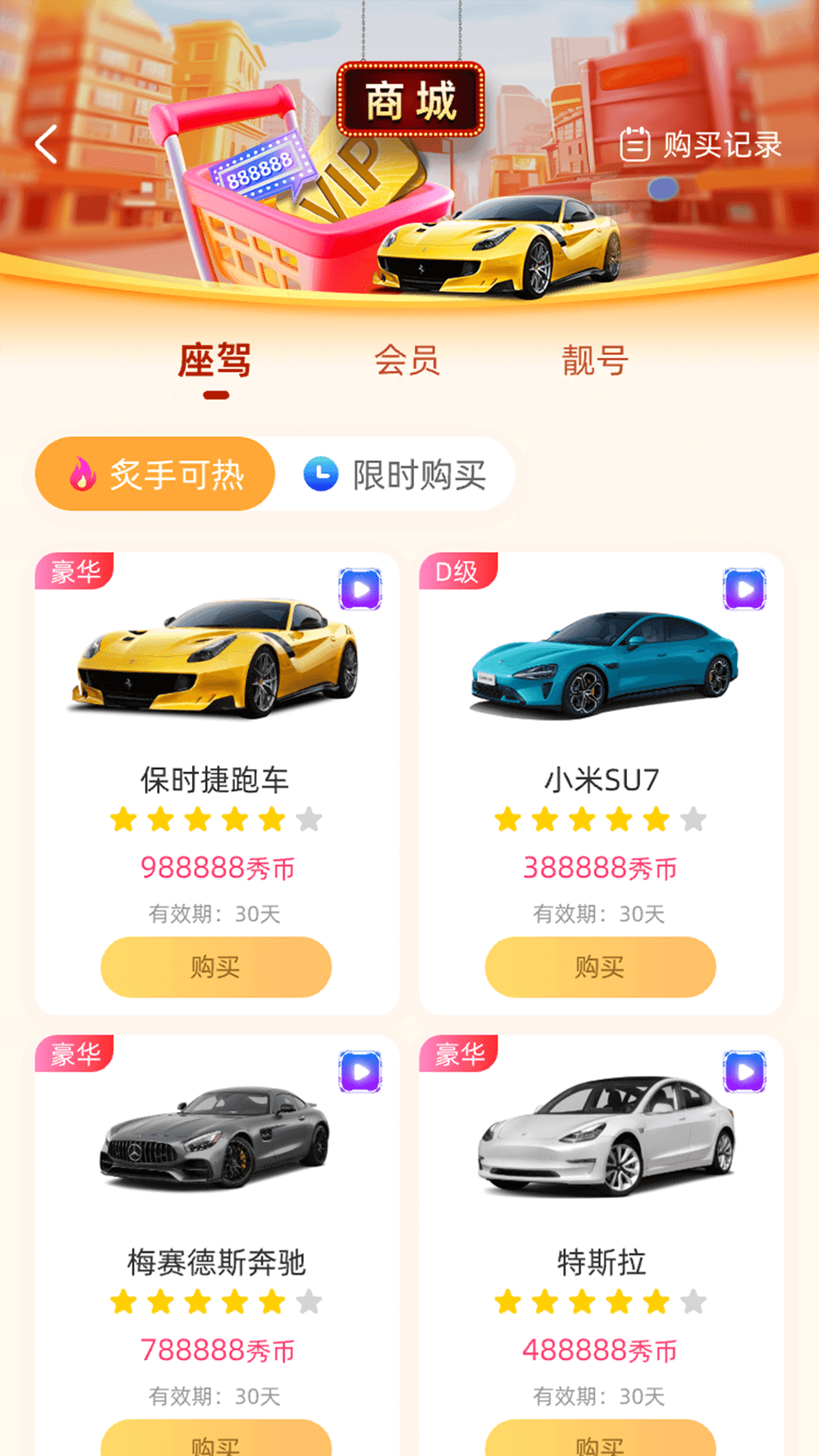Image resolution: width=819 pixels, height=1456 pixels.
Task: Go back using the top-left arrow
Action: [x=47, y=144]
